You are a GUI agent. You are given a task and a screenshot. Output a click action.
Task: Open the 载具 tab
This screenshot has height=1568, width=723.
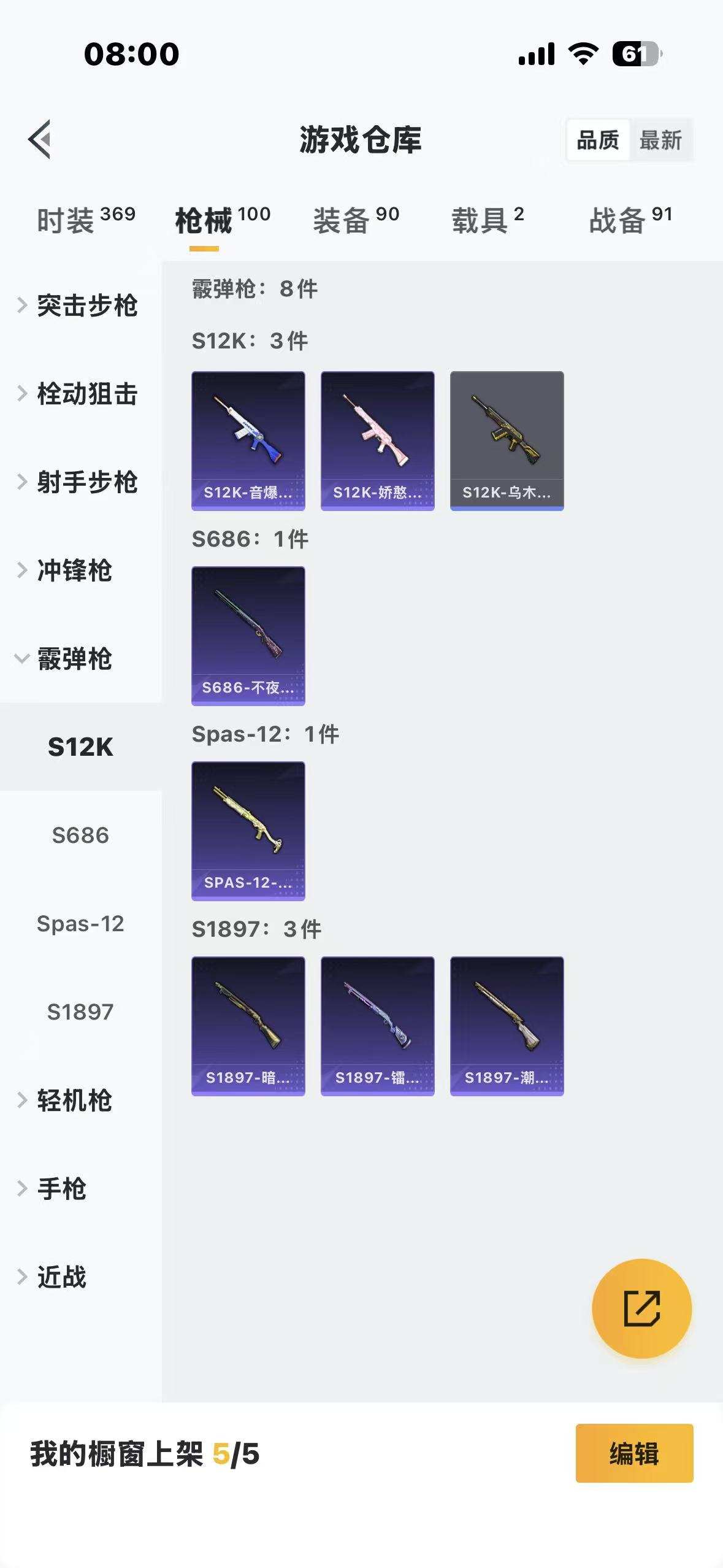(488, 220)
